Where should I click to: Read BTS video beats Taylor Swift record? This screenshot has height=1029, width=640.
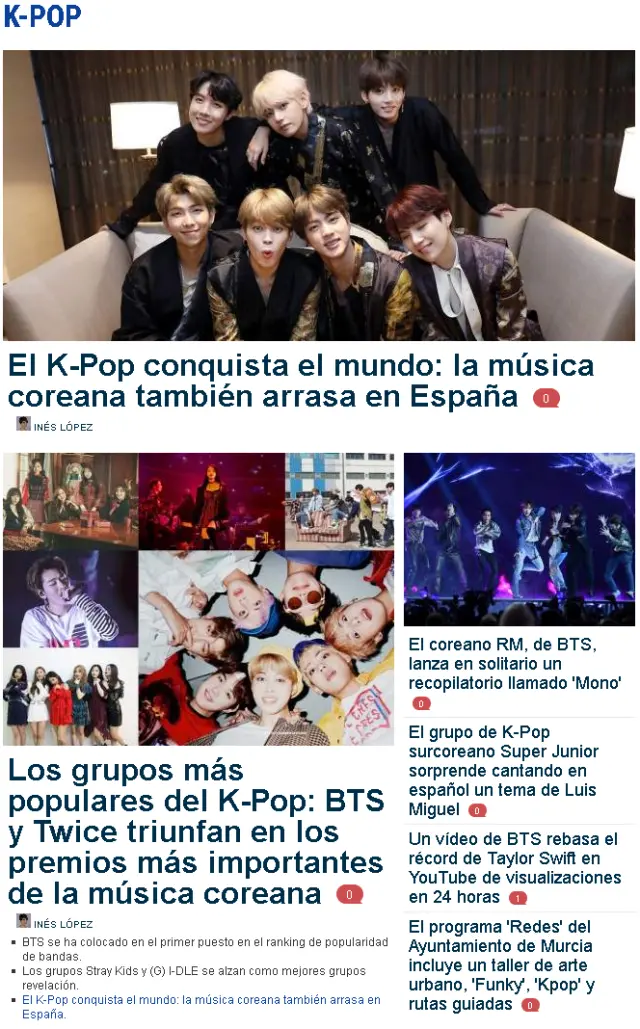coord(514,867)
